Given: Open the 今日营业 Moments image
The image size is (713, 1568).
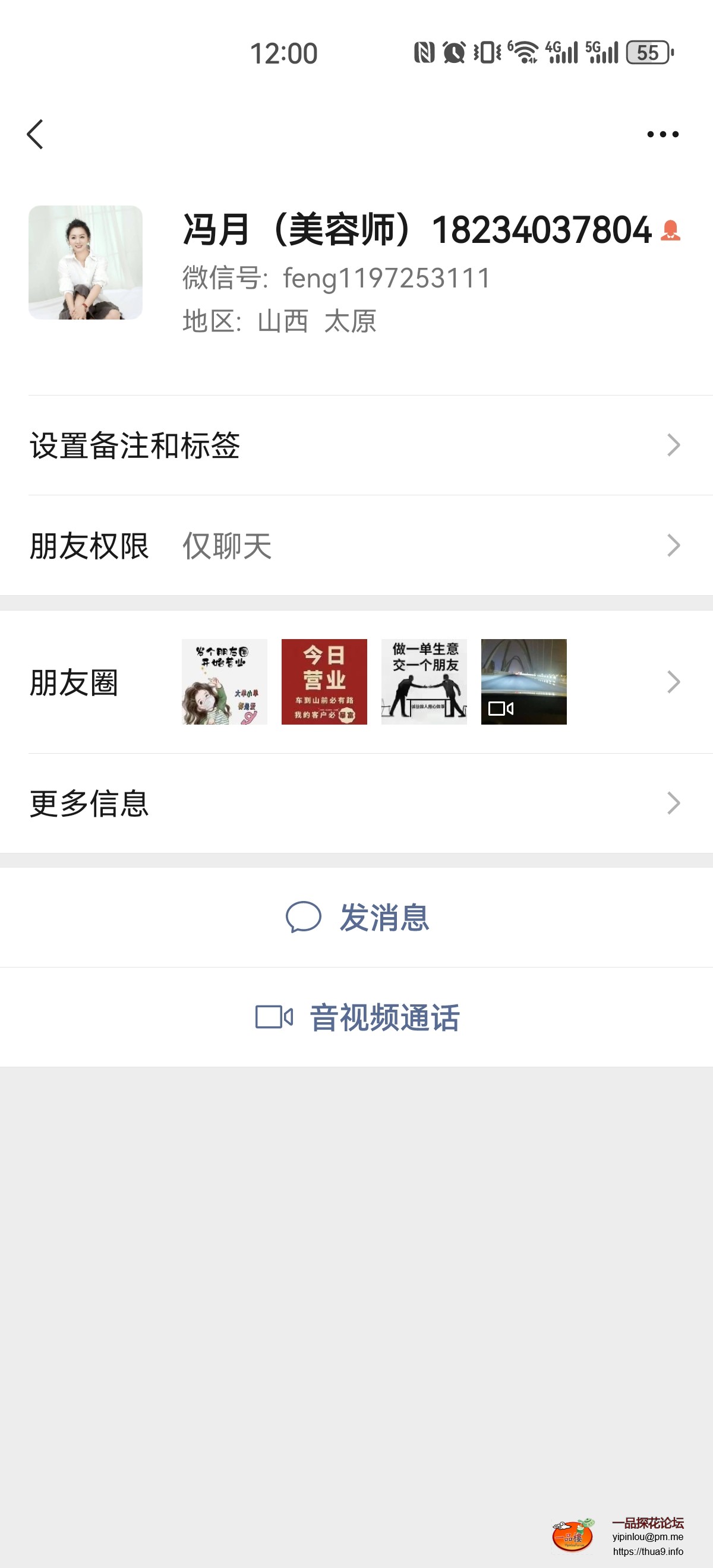Looking at the screenshot, I should coord(324,682).
